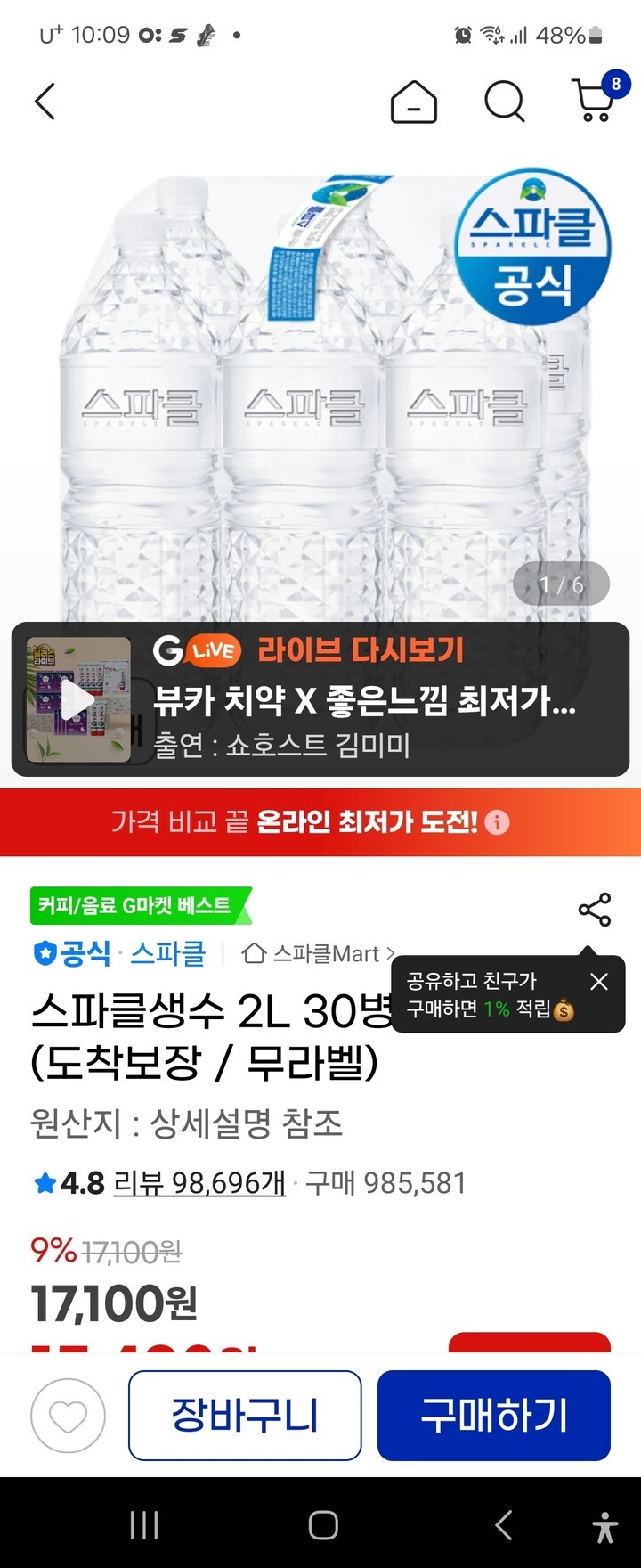The image size is (641, 1568).
Task: Share this product with the share icon
Action: pyautogui.click(x=595, y=910)
